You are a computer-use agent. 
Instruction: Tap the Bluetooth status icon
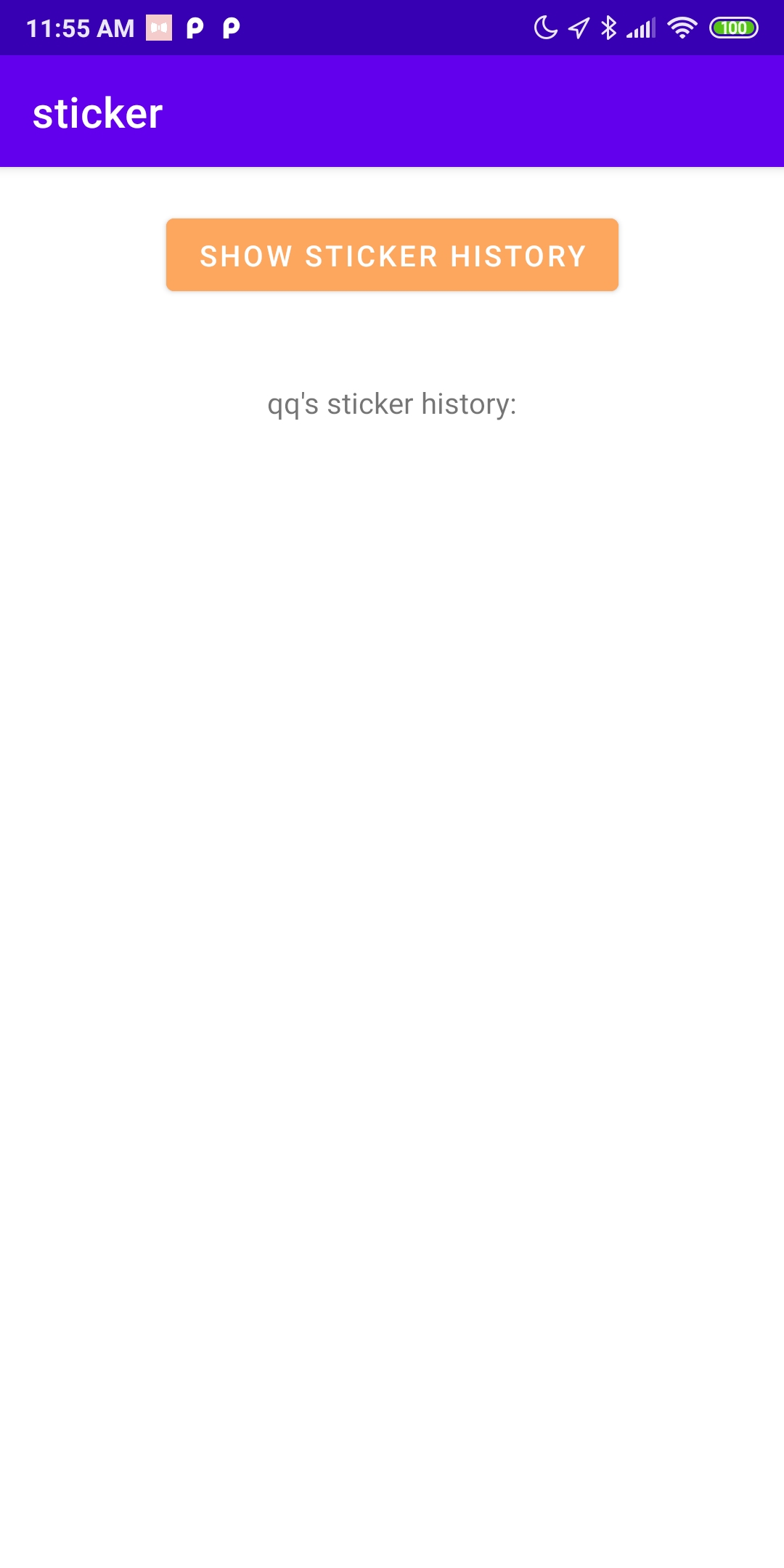click(608, 28)
